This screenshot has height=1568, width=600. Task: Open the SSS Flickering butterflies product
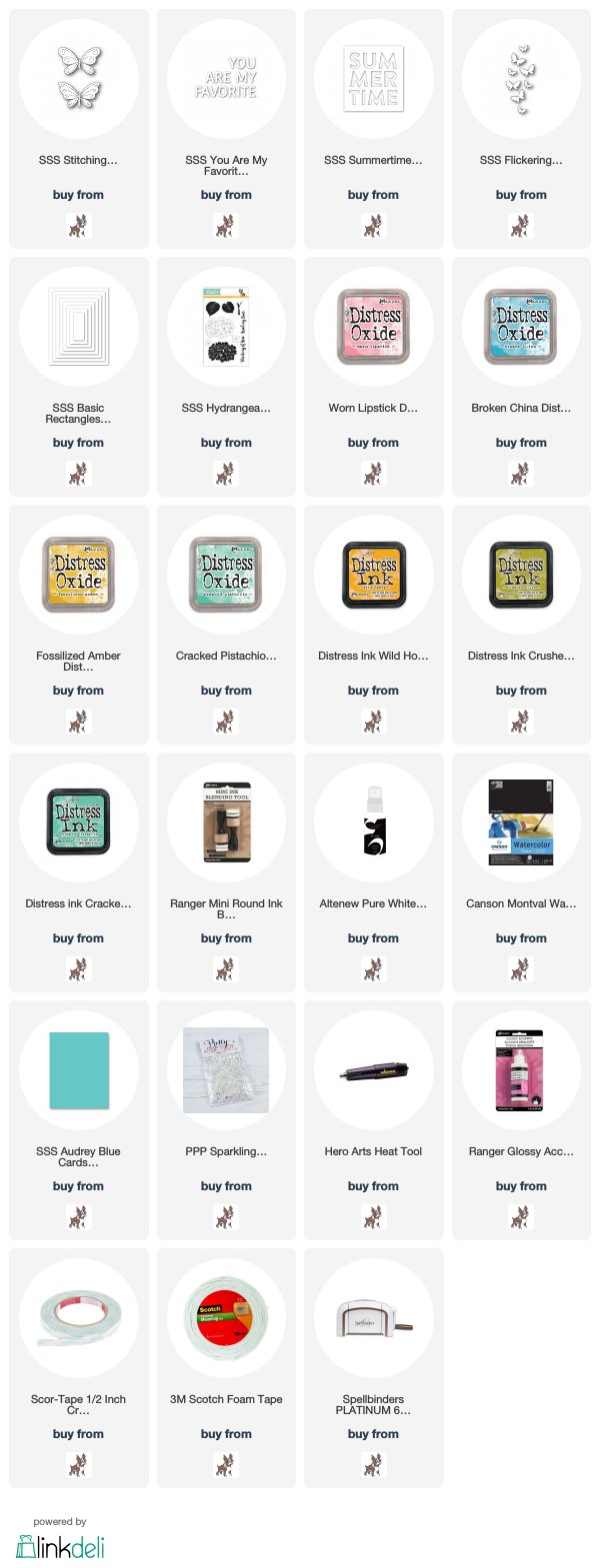[x=521, y=80]
